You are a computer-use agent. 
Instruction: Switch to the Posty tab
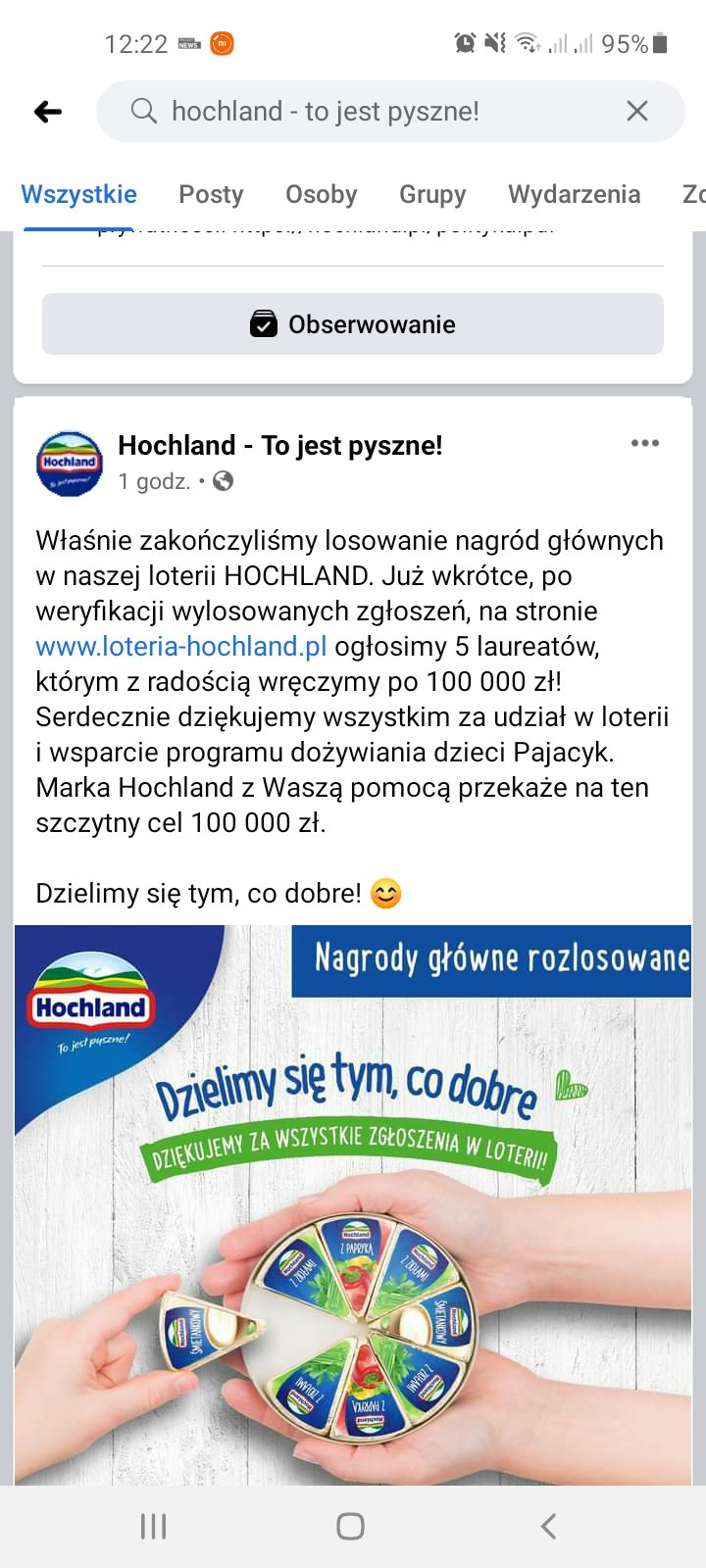[x=211, y=194]
